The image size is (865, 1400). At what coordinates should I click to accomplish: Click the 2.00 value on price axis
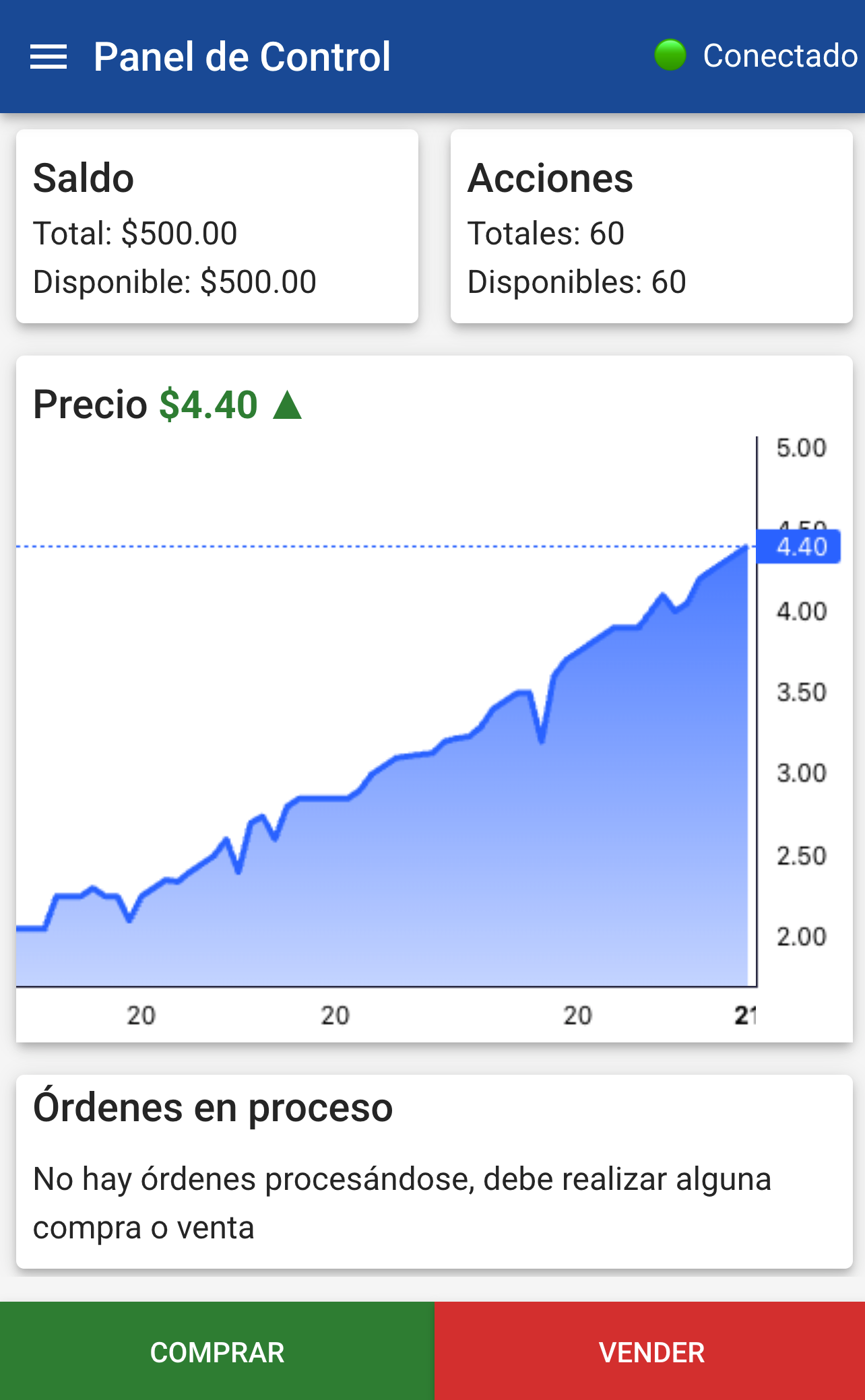click(802, 936)
